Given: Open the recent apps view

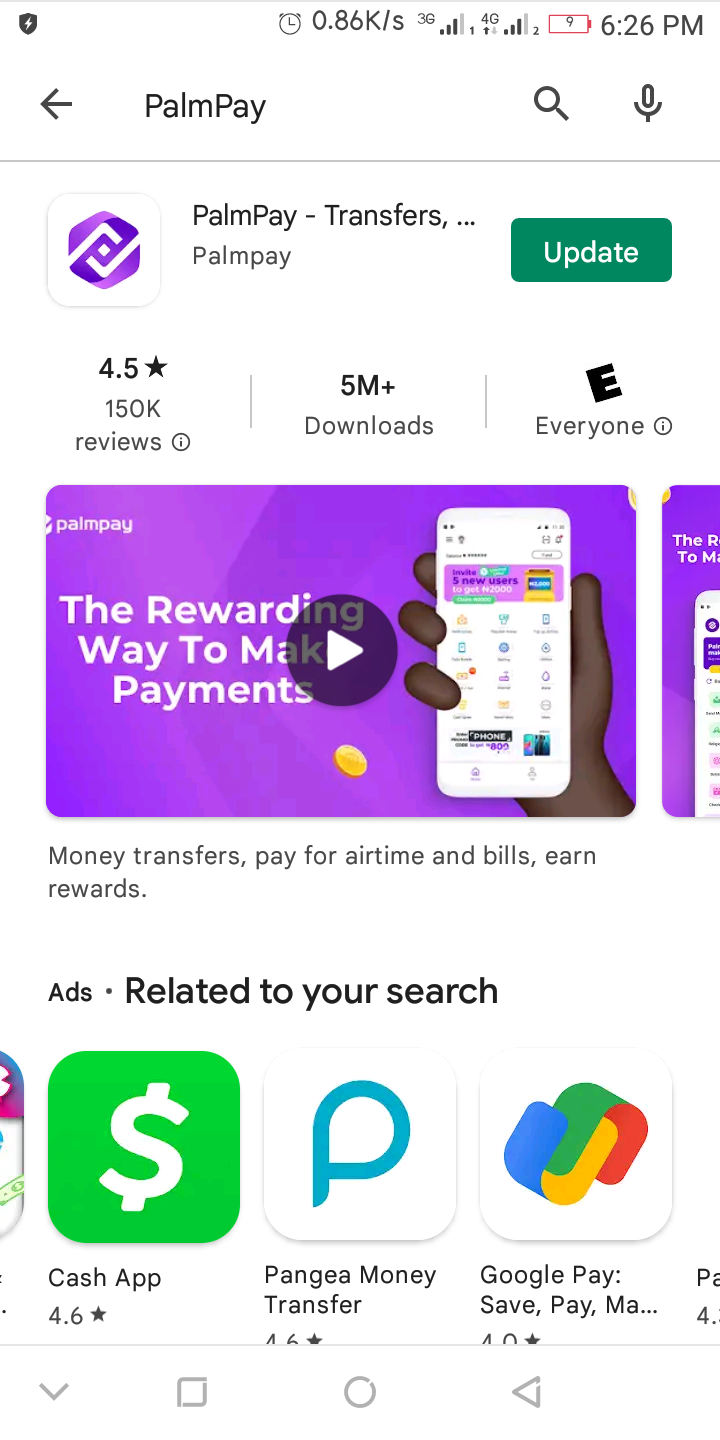Looking at the screenshot, I should click(x=192, y=1392).
